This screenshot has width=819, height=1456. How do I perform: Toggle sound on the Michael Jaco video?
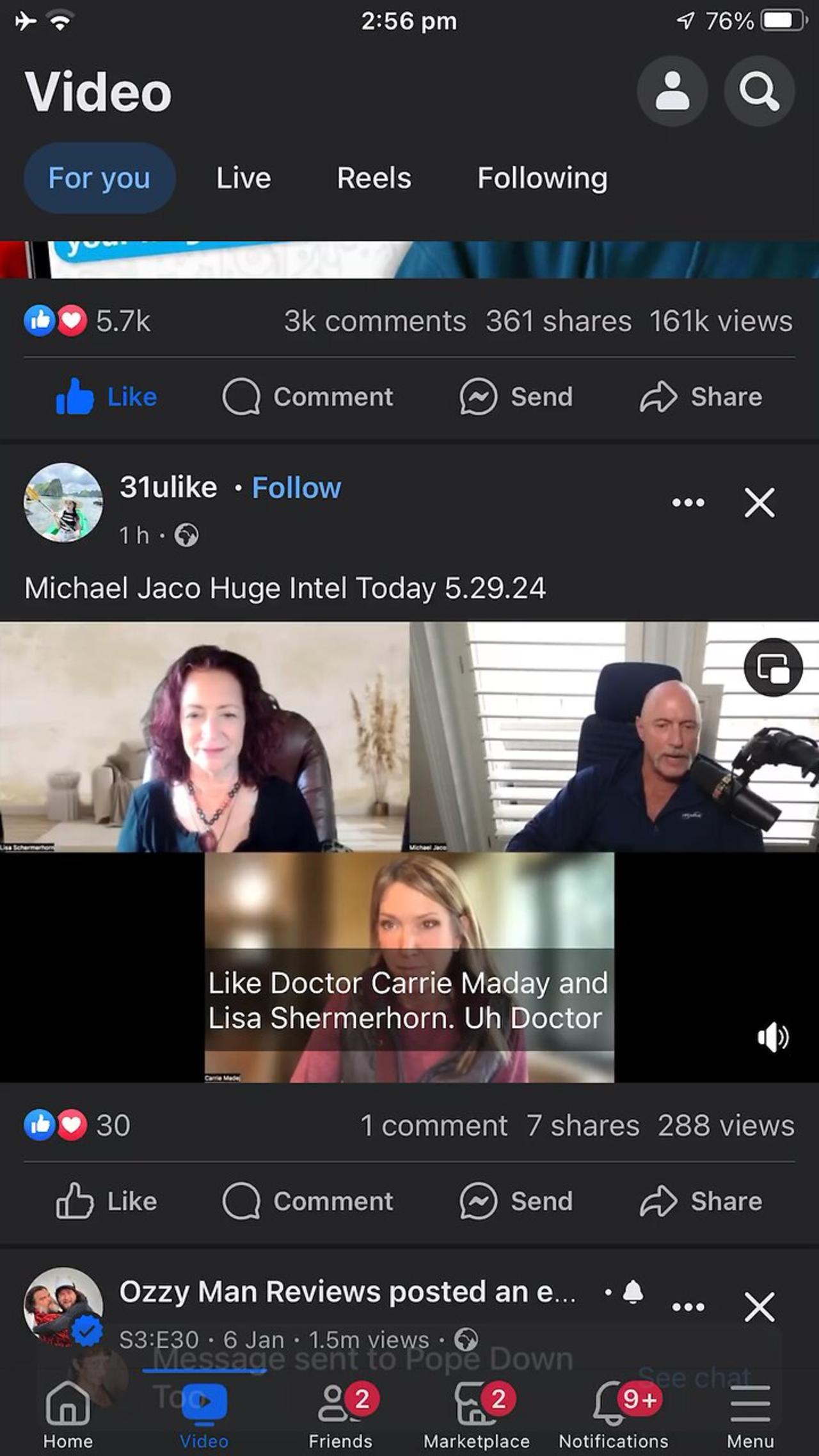click(773, 1037)
